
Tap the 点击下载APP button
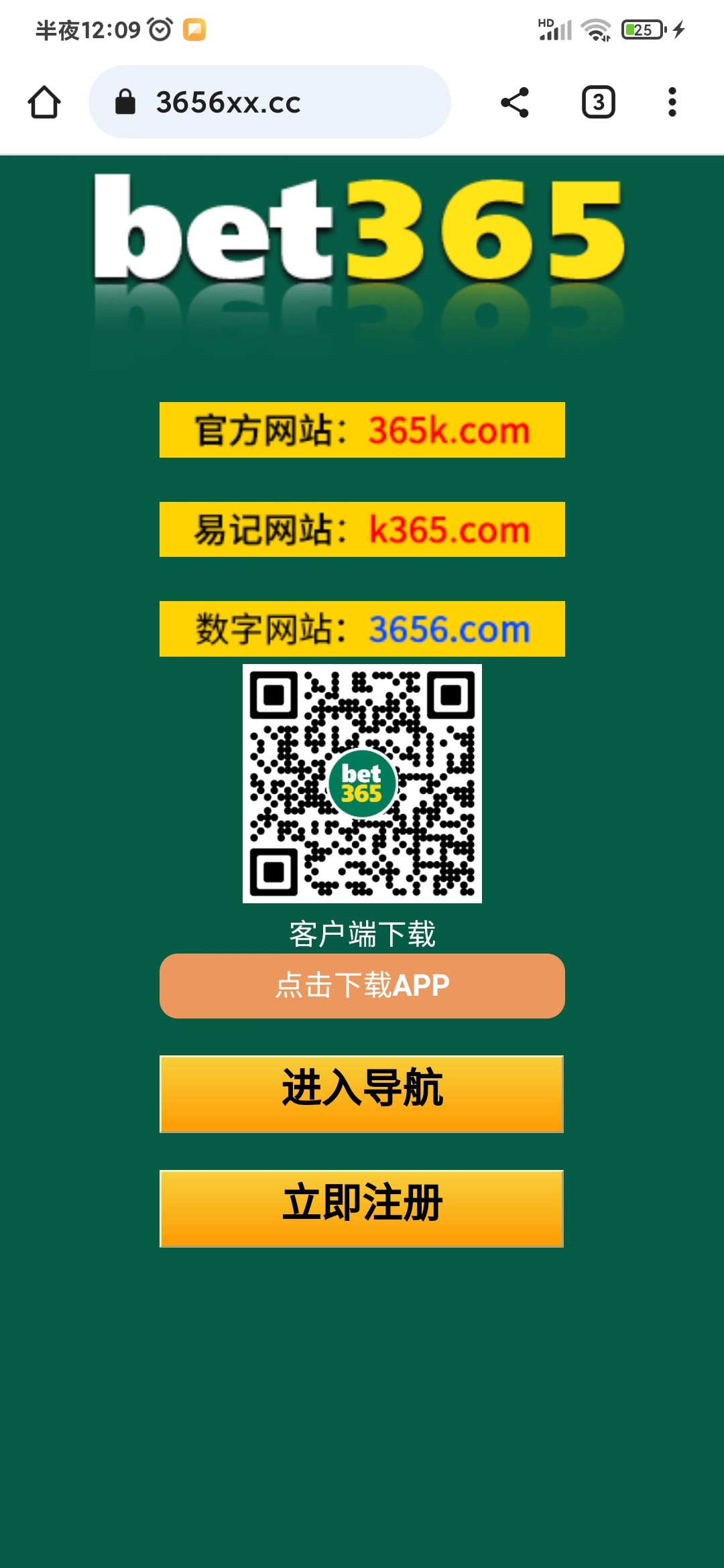362,986
